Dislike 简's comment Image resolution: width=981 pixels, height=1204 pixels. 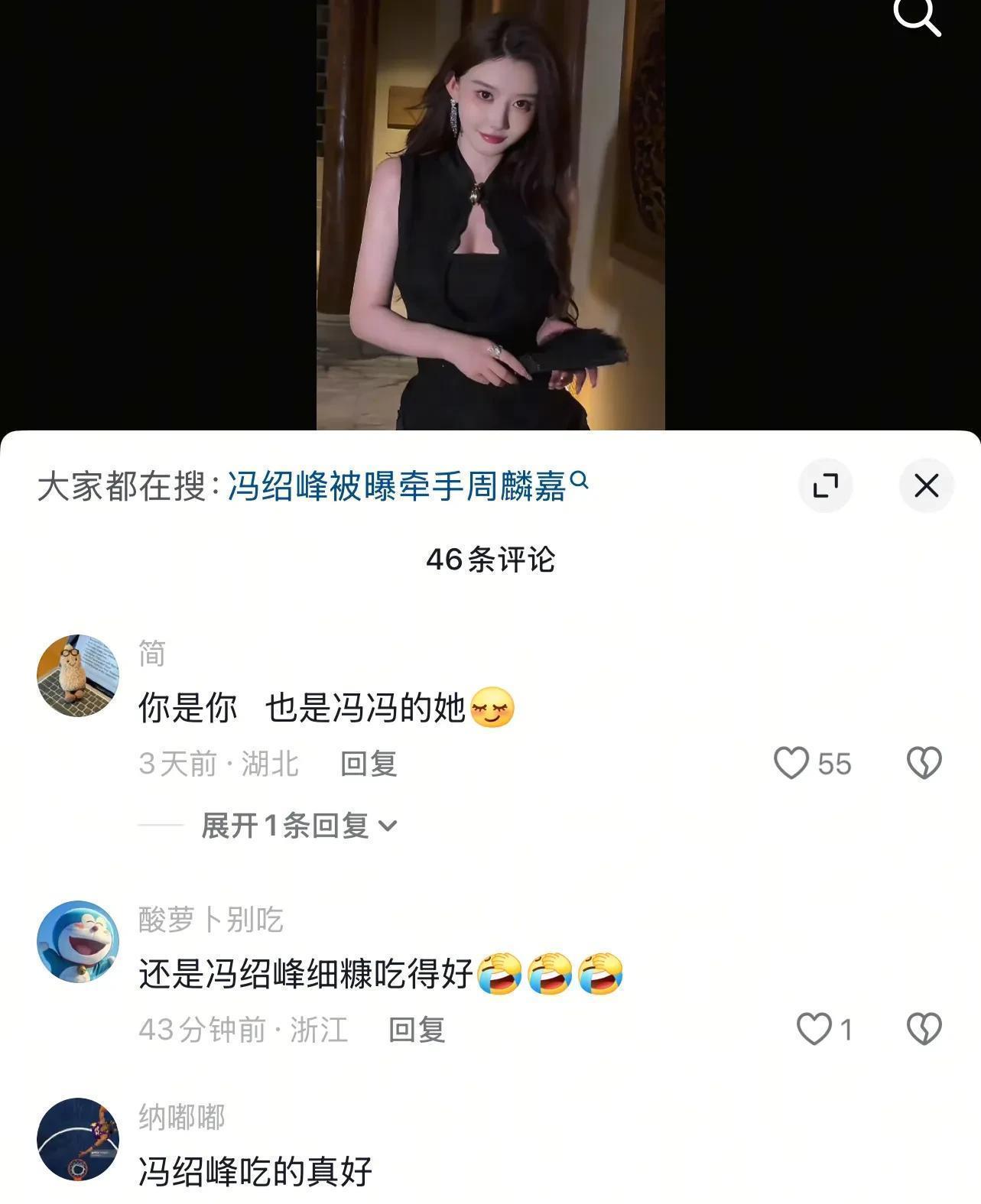tap(924, 763)
